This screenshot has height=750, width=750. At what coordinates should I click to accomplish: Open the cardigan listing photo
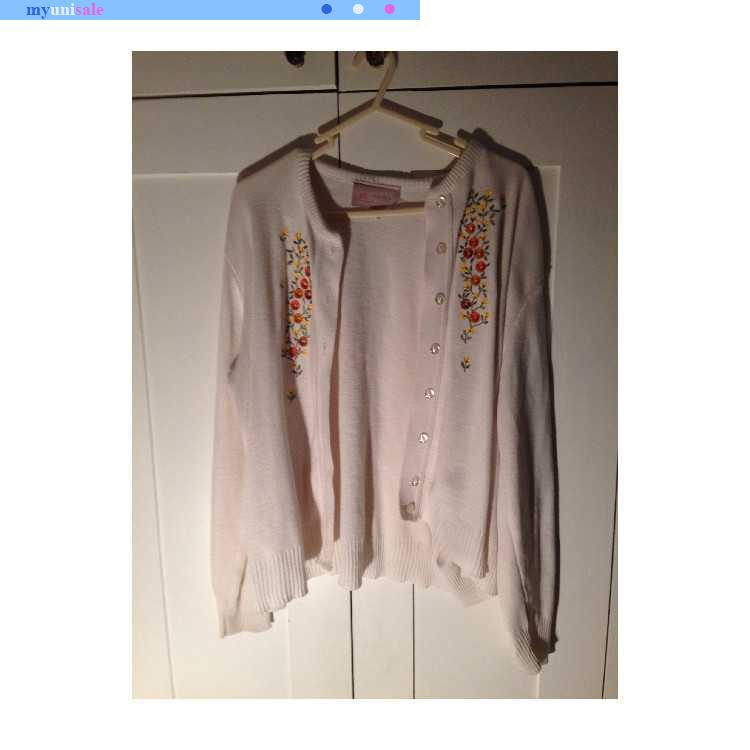click(375, 375)
